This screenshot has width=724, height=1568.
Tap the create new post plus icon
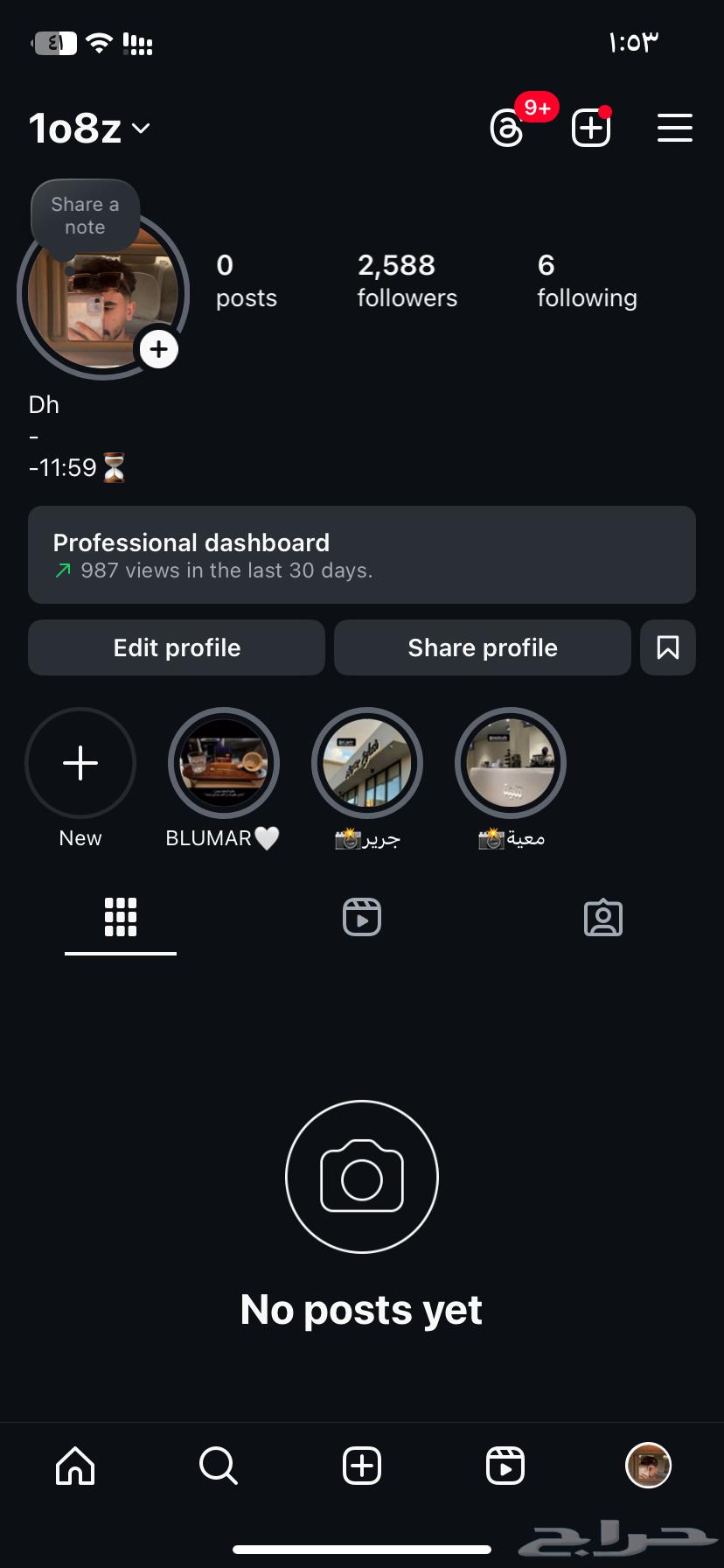click(590, 128)
